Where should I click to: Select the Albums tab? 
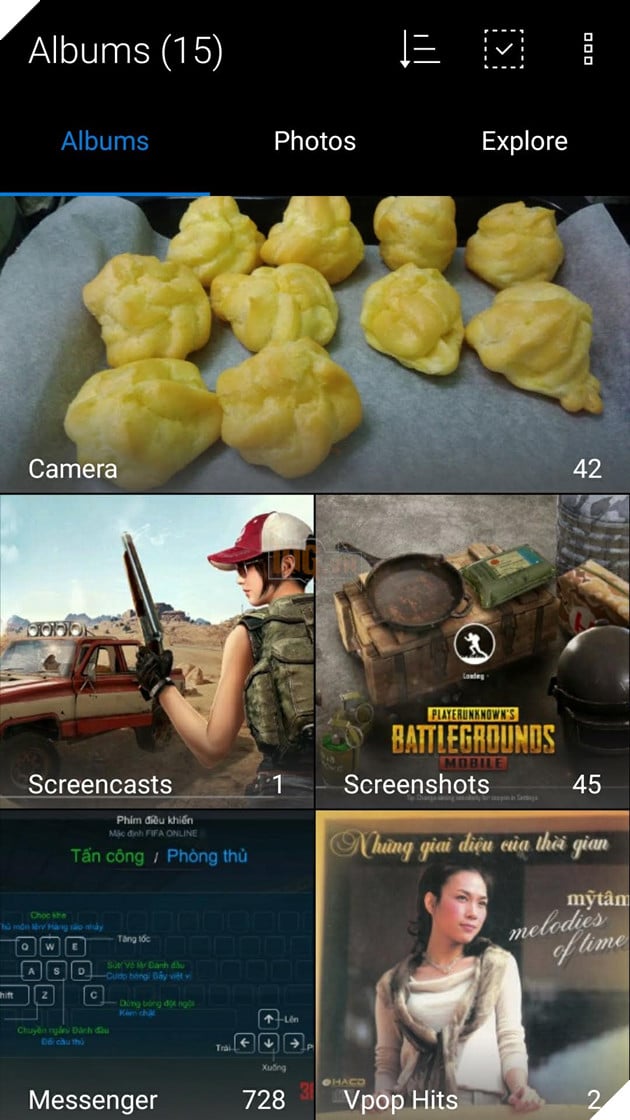pyautogui.click(x=105, y=141)
